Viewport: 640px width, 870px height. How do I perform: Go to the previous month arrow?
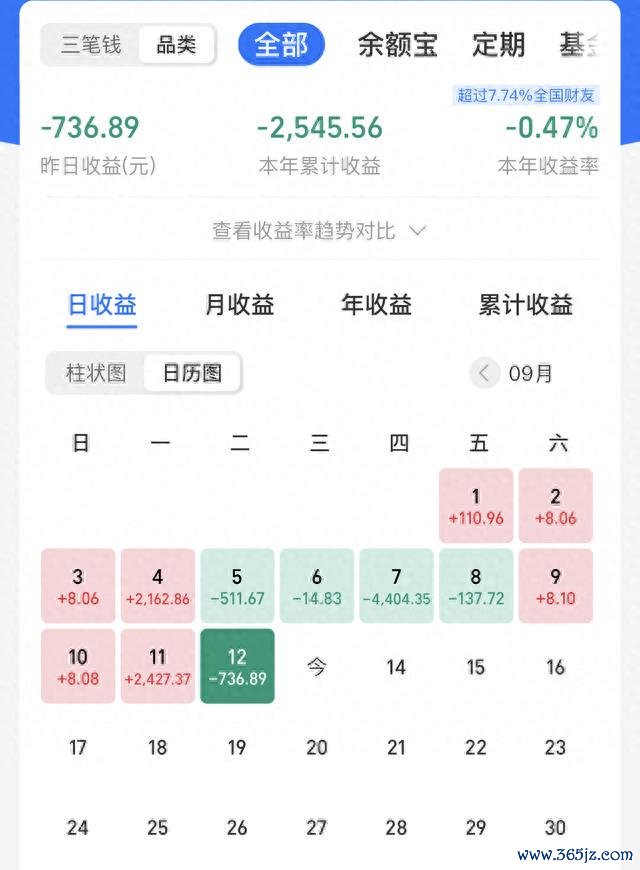coord(484,374)
